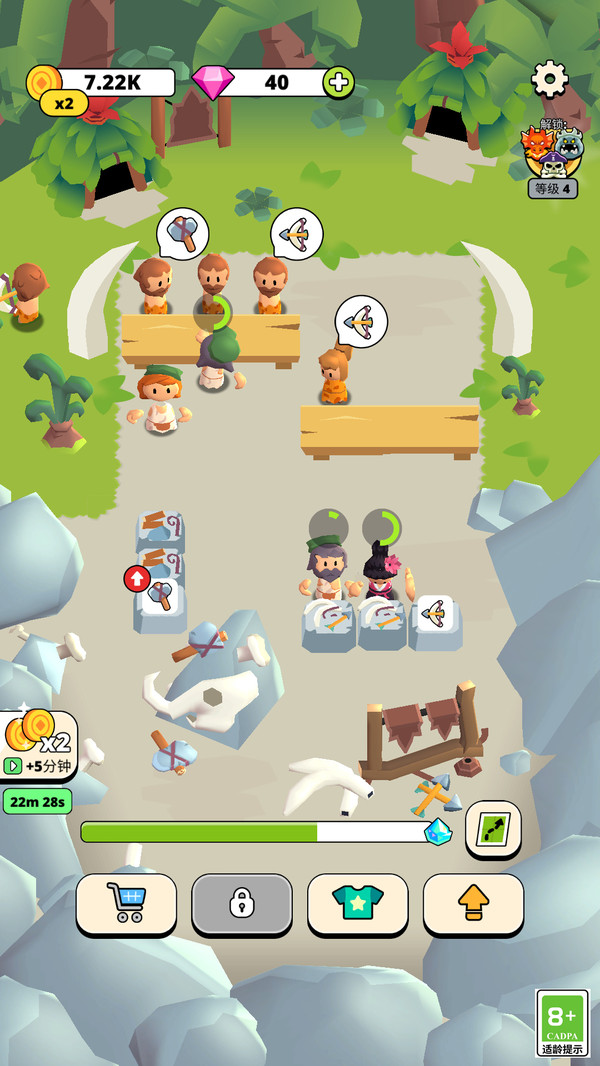Viewport: 600px width, 1066px height.
Task: Upgrade the axe crafting station
Action: click(x=137, y=579)
